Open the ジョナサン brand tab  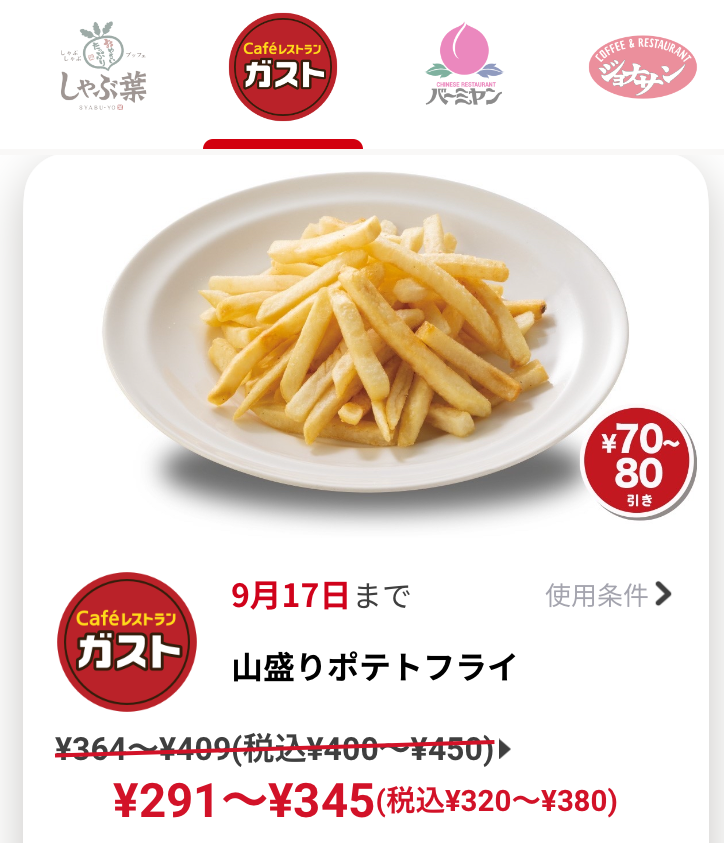click(642, 67)
